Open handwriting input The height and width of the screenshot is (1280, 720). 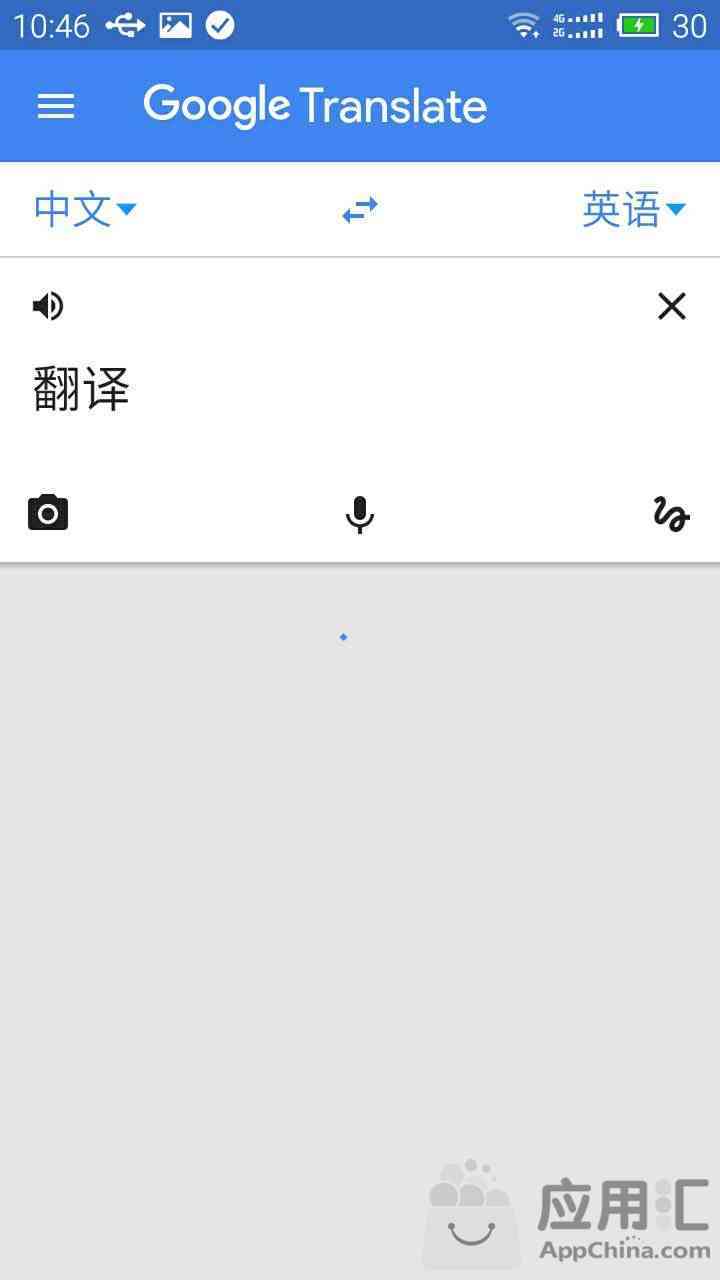coord(672,514)
